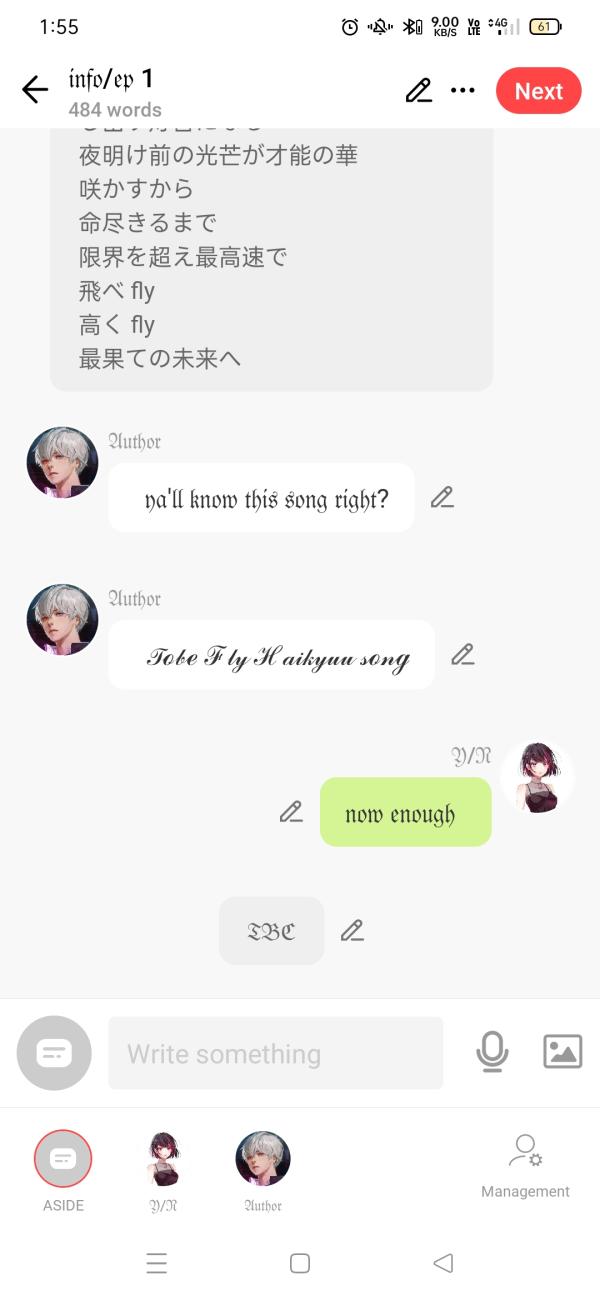
Task: Open the recent apps overview
Action: (x=157, y=1263)
